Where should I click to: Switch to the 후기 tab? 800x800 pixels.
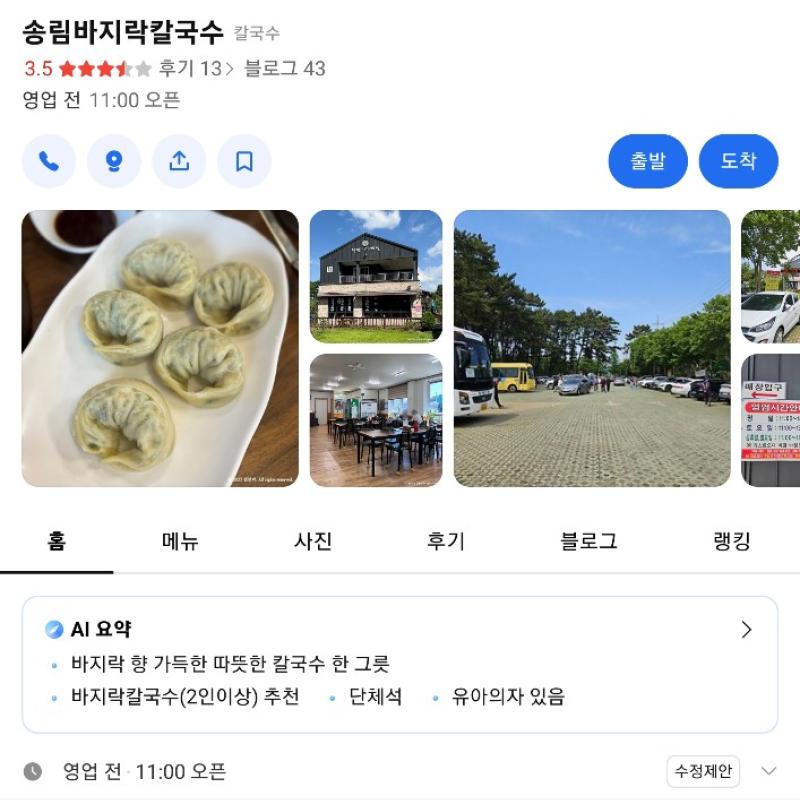446,542
